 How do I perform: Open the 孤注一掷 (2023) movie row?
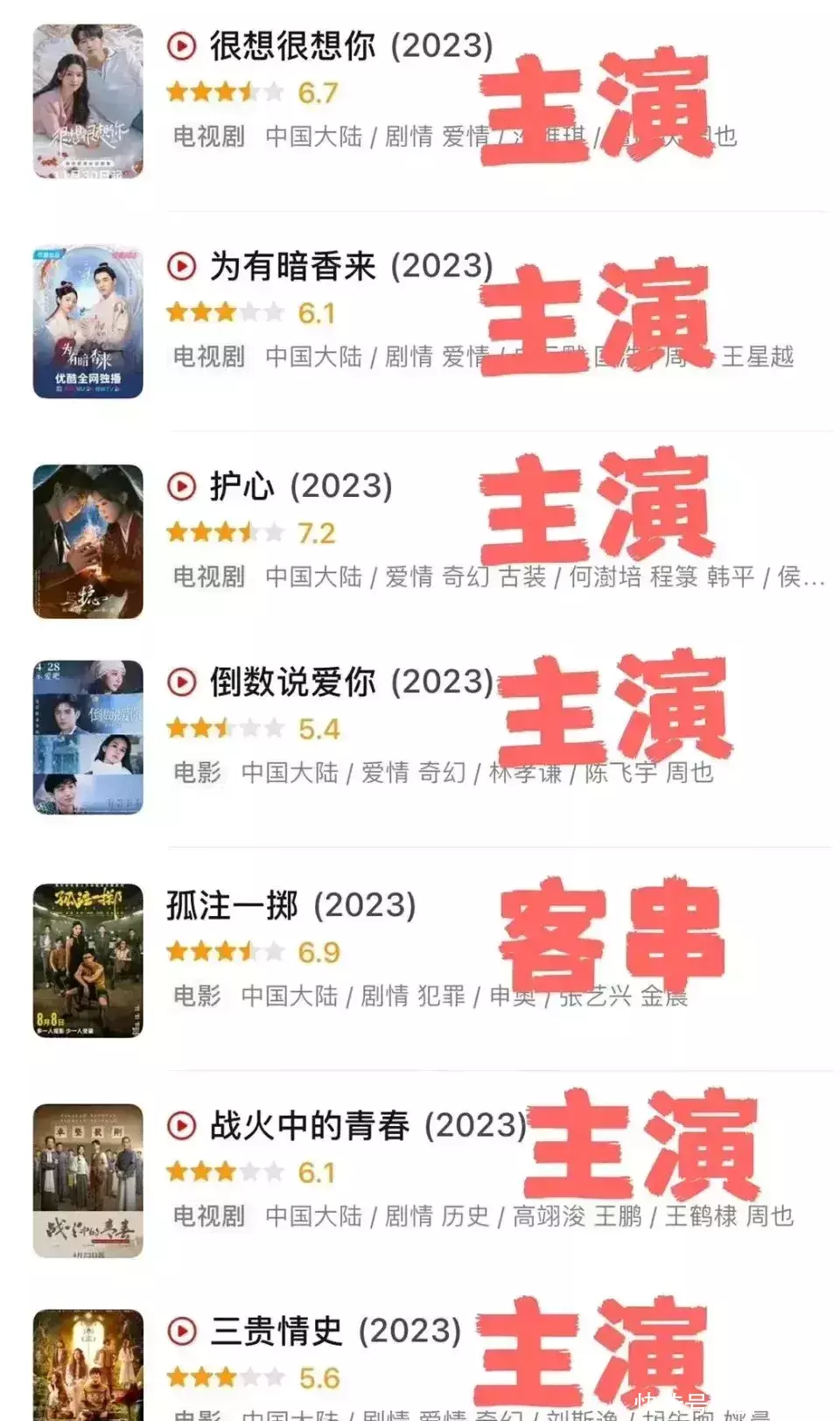pyautogui.click(x=291, y=906)
